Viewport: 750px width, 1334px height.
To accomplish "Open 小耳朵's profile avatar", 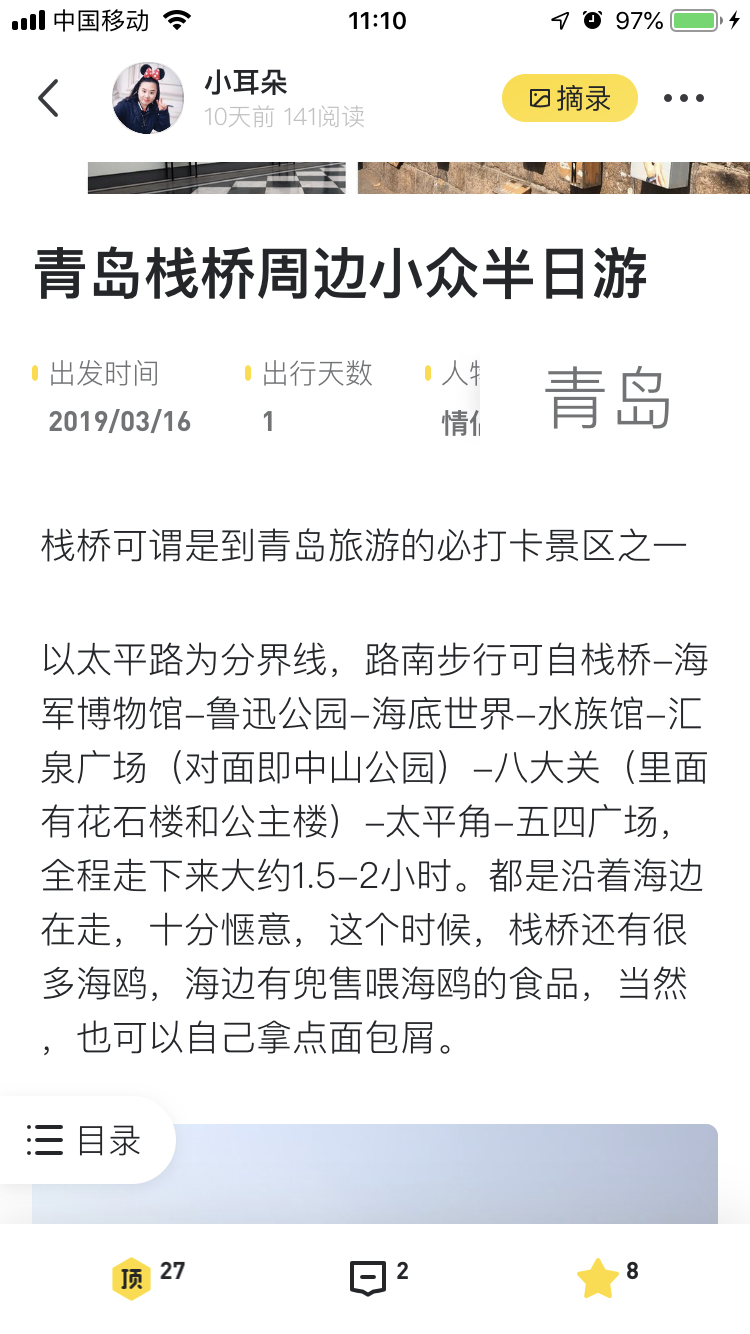I will click(x=148, y=98).
